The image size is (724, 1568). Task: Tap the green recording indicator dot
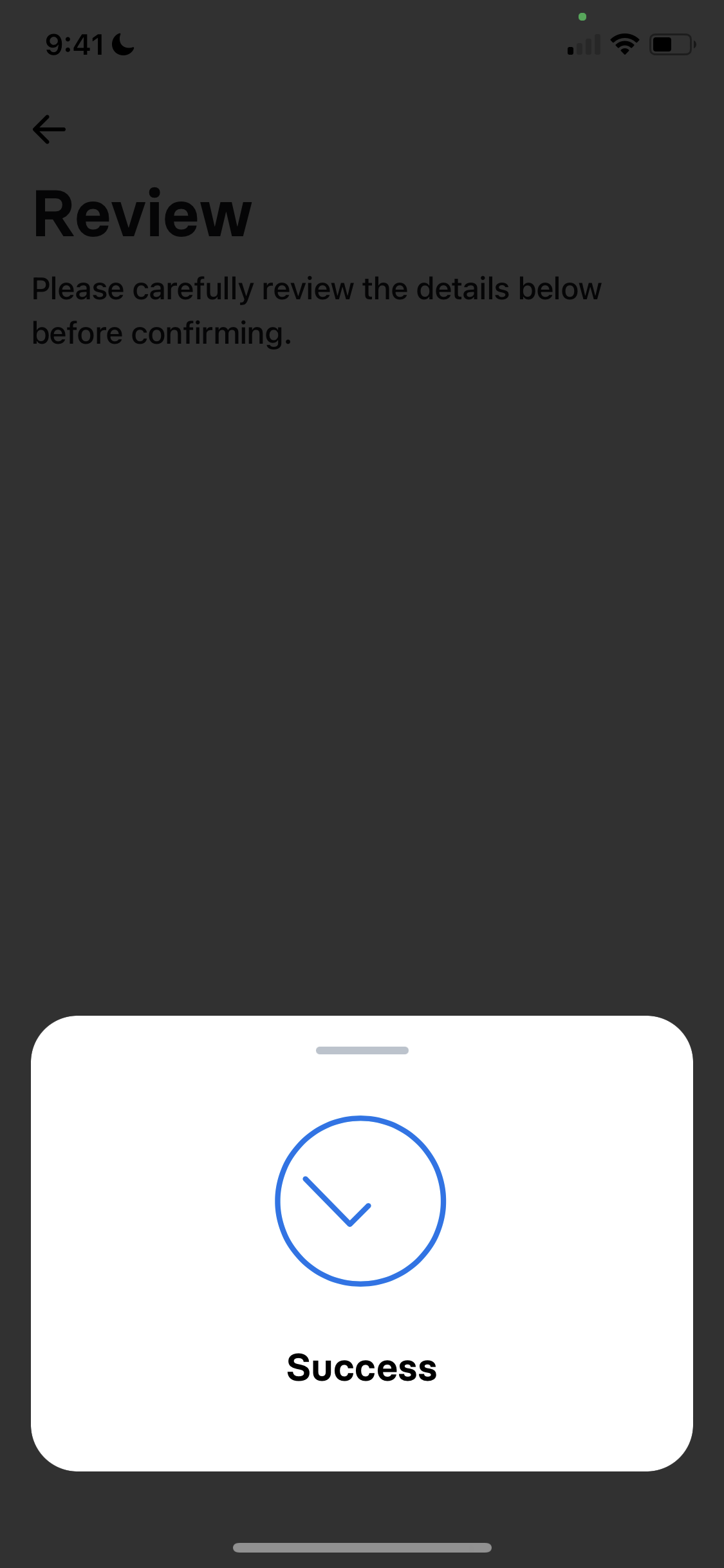click(x=582, y=15)
